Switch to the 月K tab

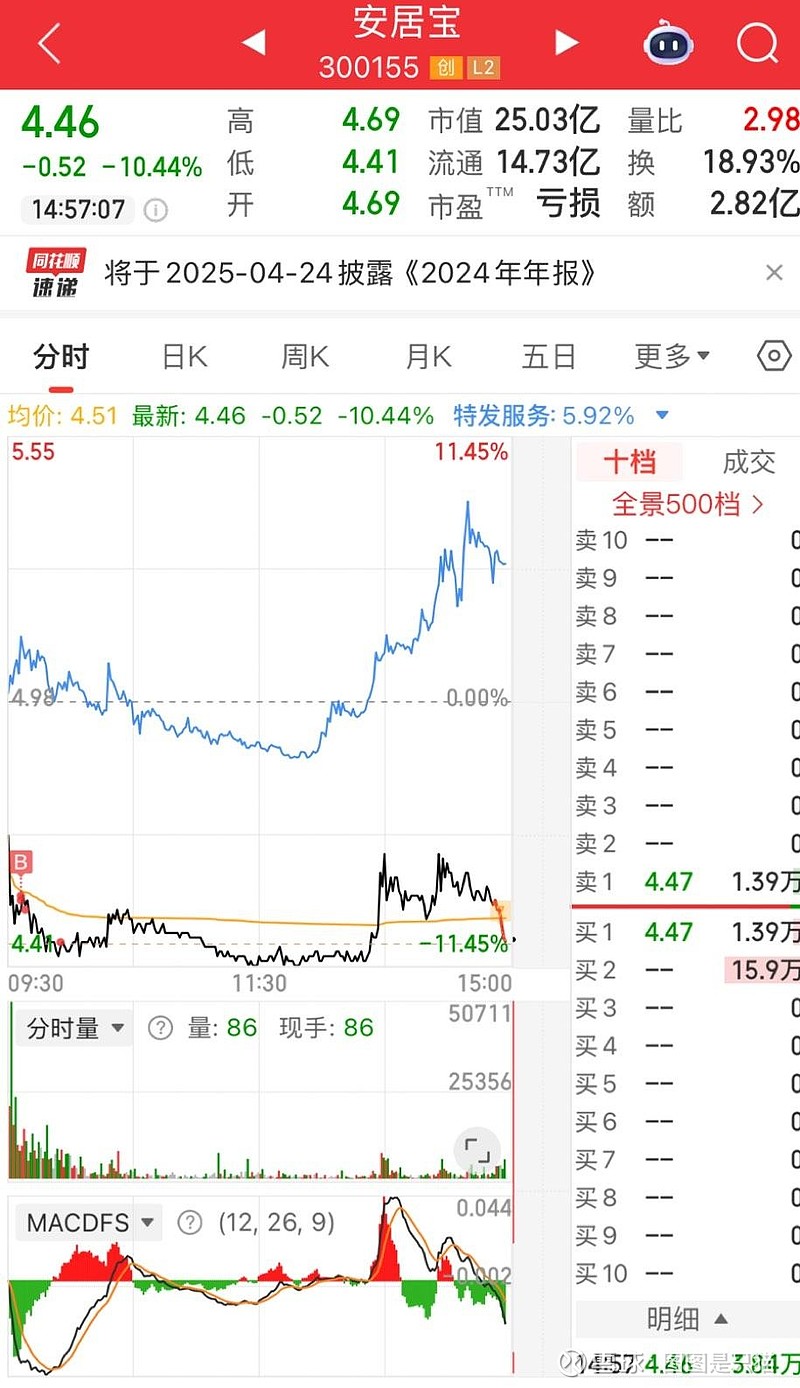tap(428, 356)
